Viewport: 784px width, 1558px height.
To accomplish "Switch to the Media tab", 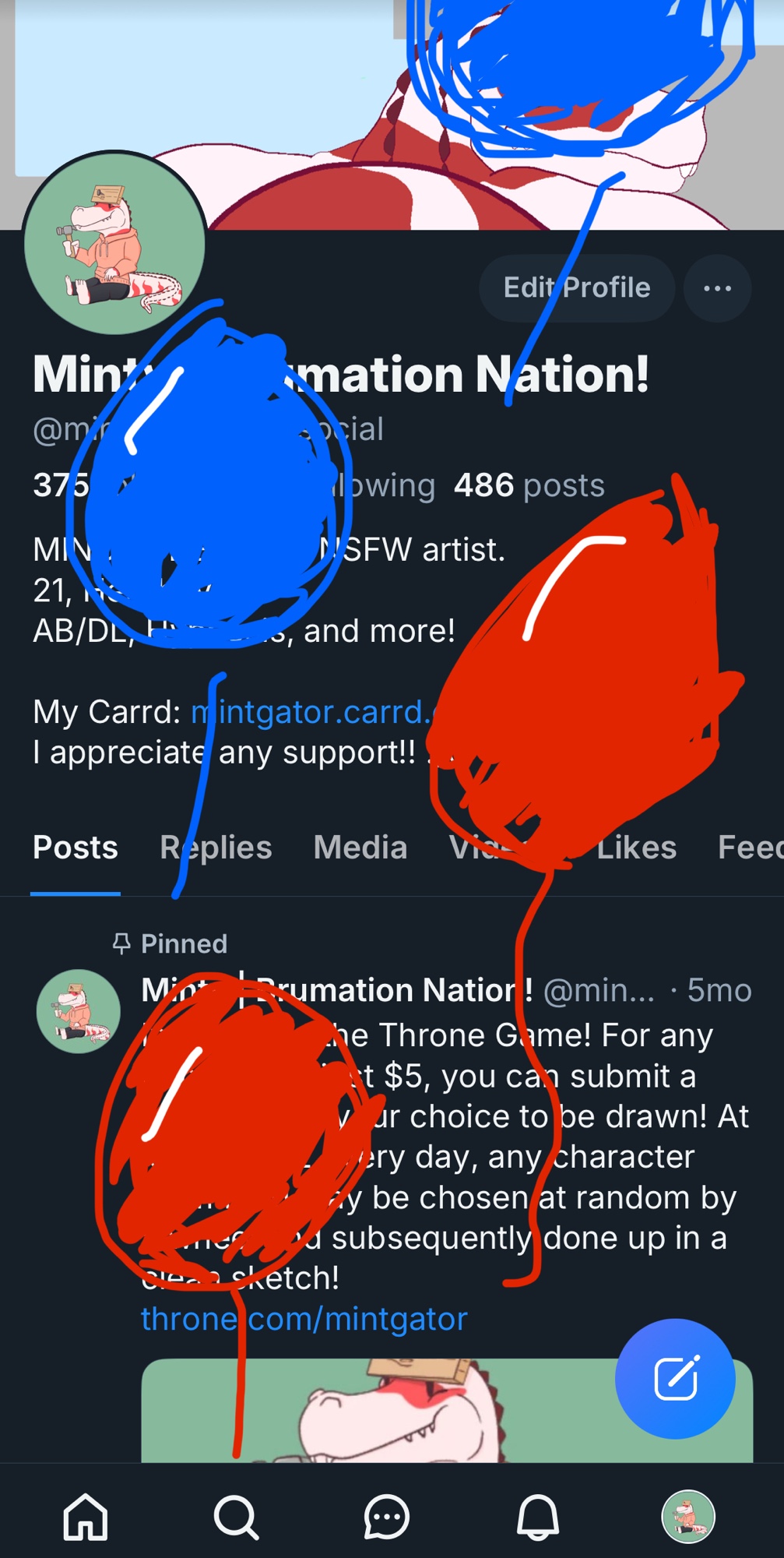I will [x=360, y=848].
